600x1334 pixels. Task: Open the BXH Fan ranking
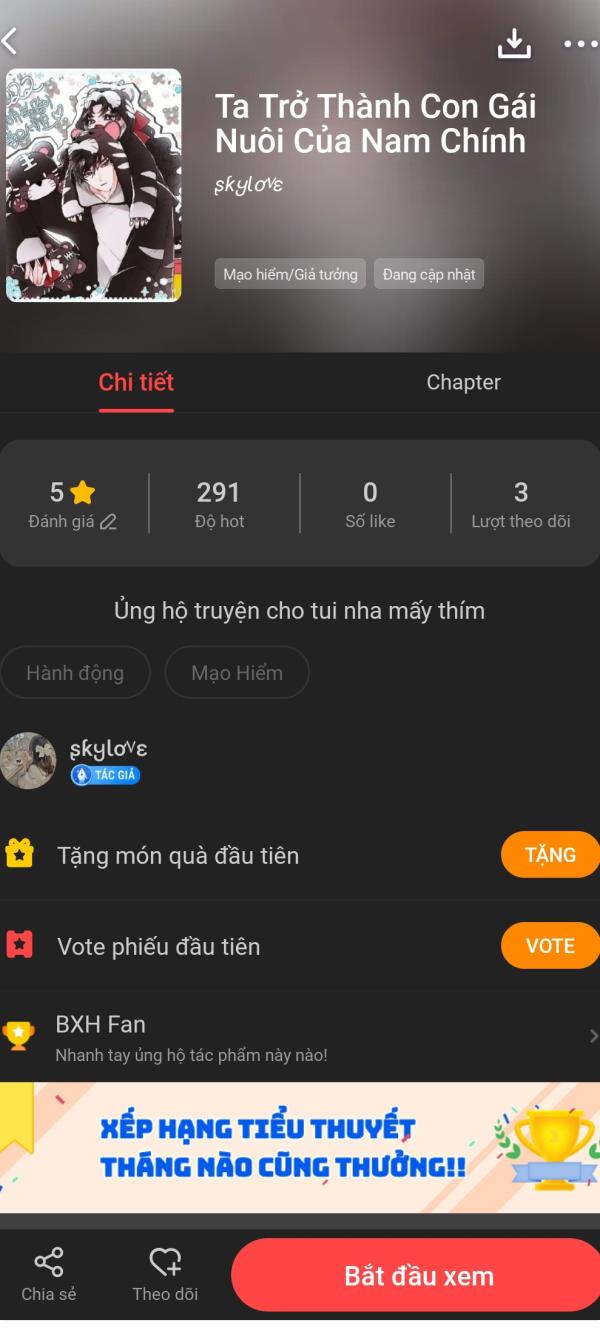click(300, 1036)
